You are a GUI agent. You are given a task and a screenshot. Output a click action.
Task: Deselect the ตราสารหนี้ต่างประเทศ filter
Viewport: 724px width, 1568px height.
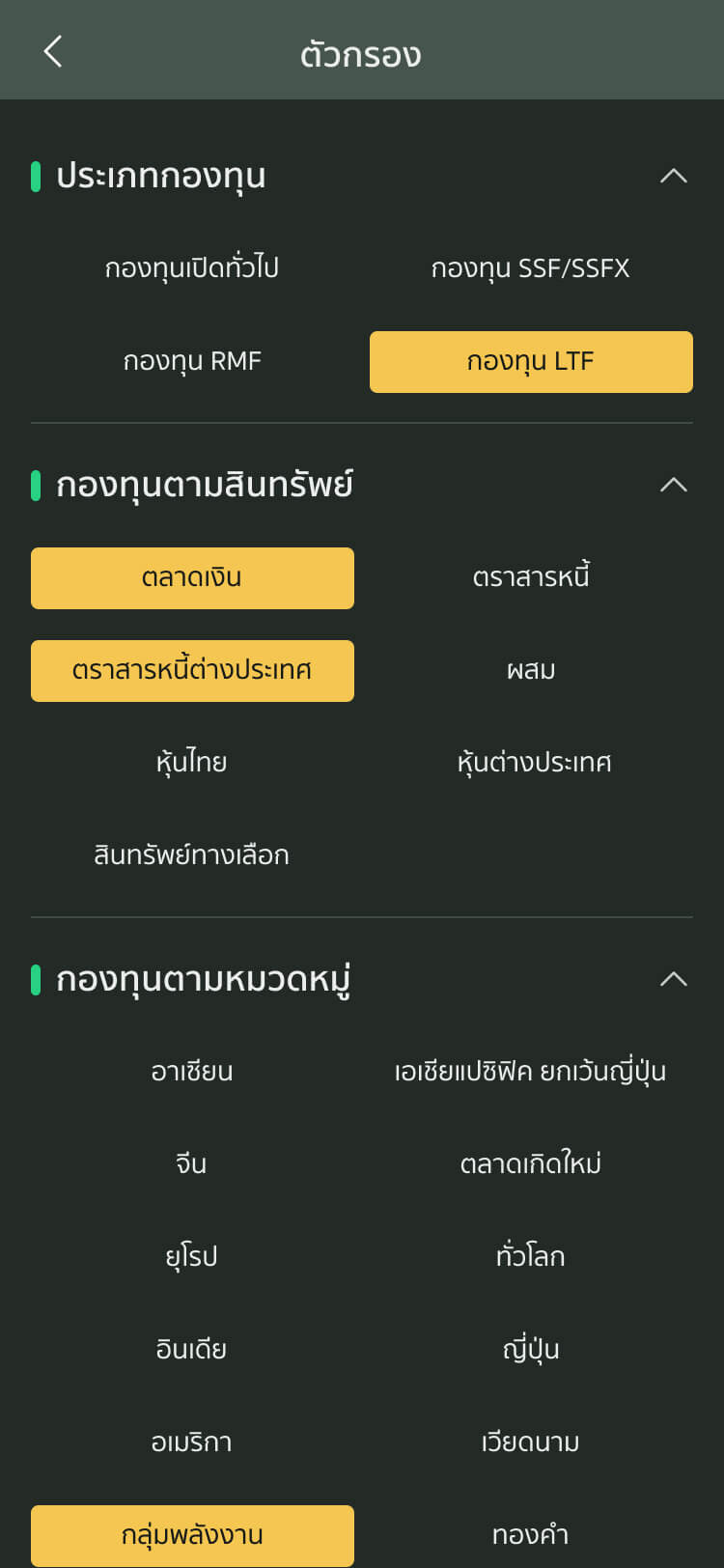point(192,670)
